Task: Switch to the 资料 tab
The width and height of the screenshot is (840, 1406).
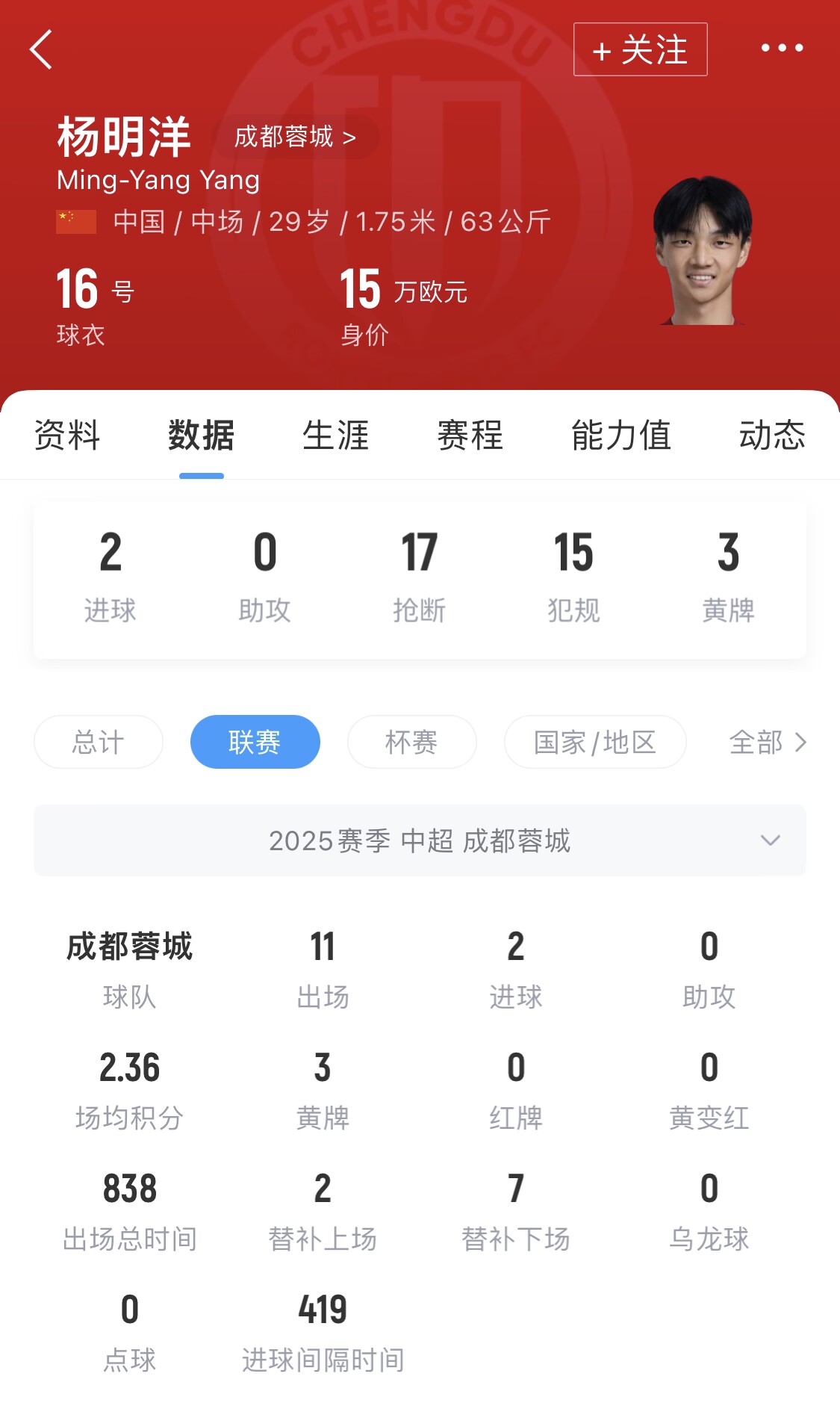Action: 67,436
